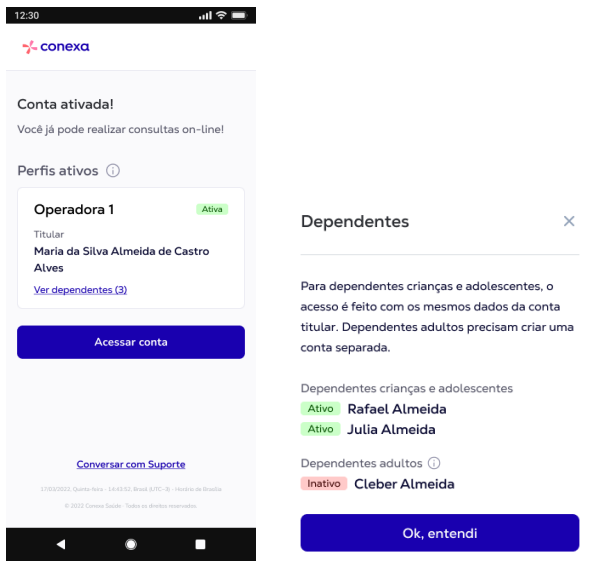Tap the Acessar conta button
This screenshot has height=576, width=606.
click(x=131, y=342)
